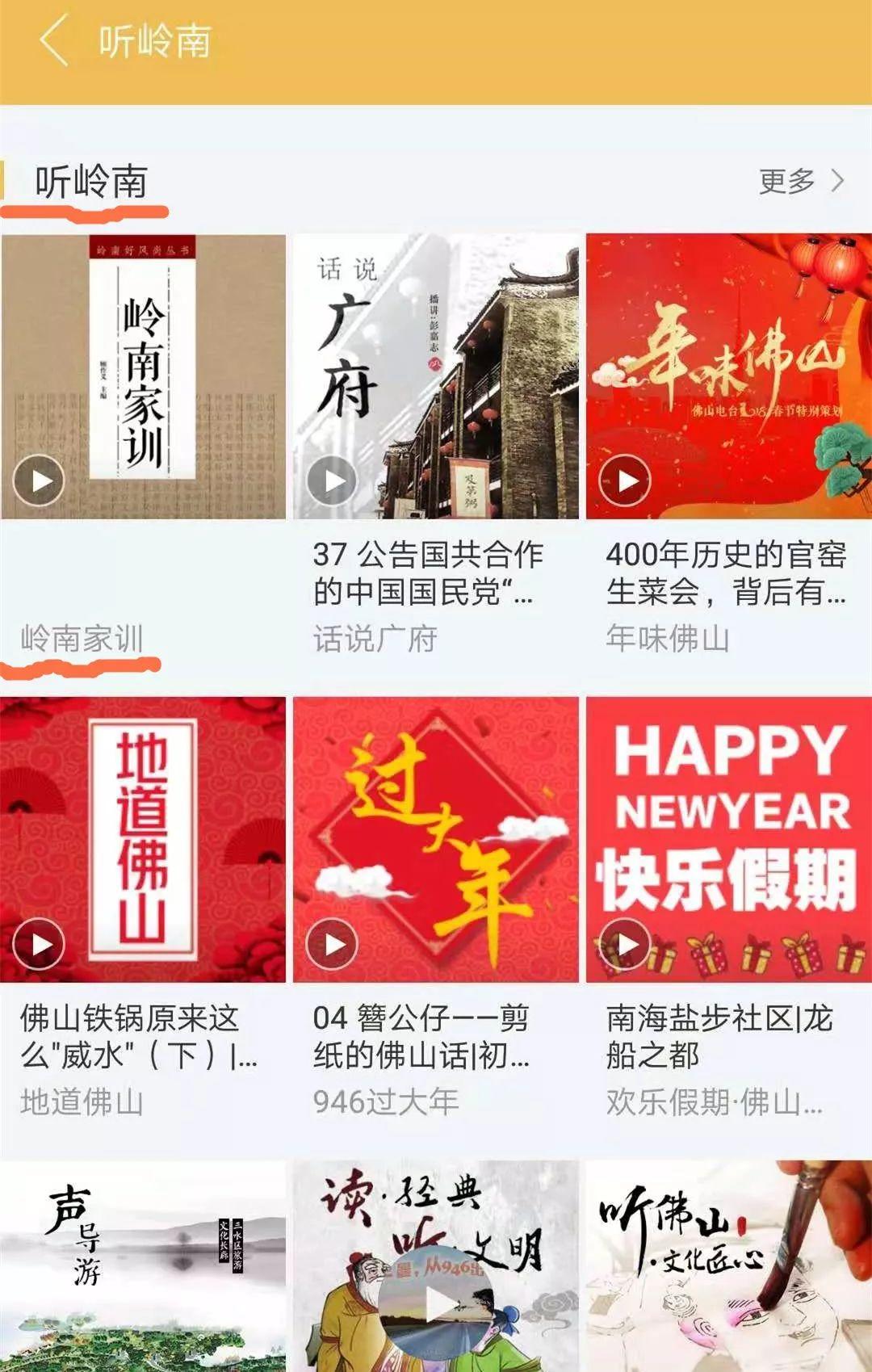Go back from 听岭南 page
The image size is (872, 1372).
coord(53,40)
